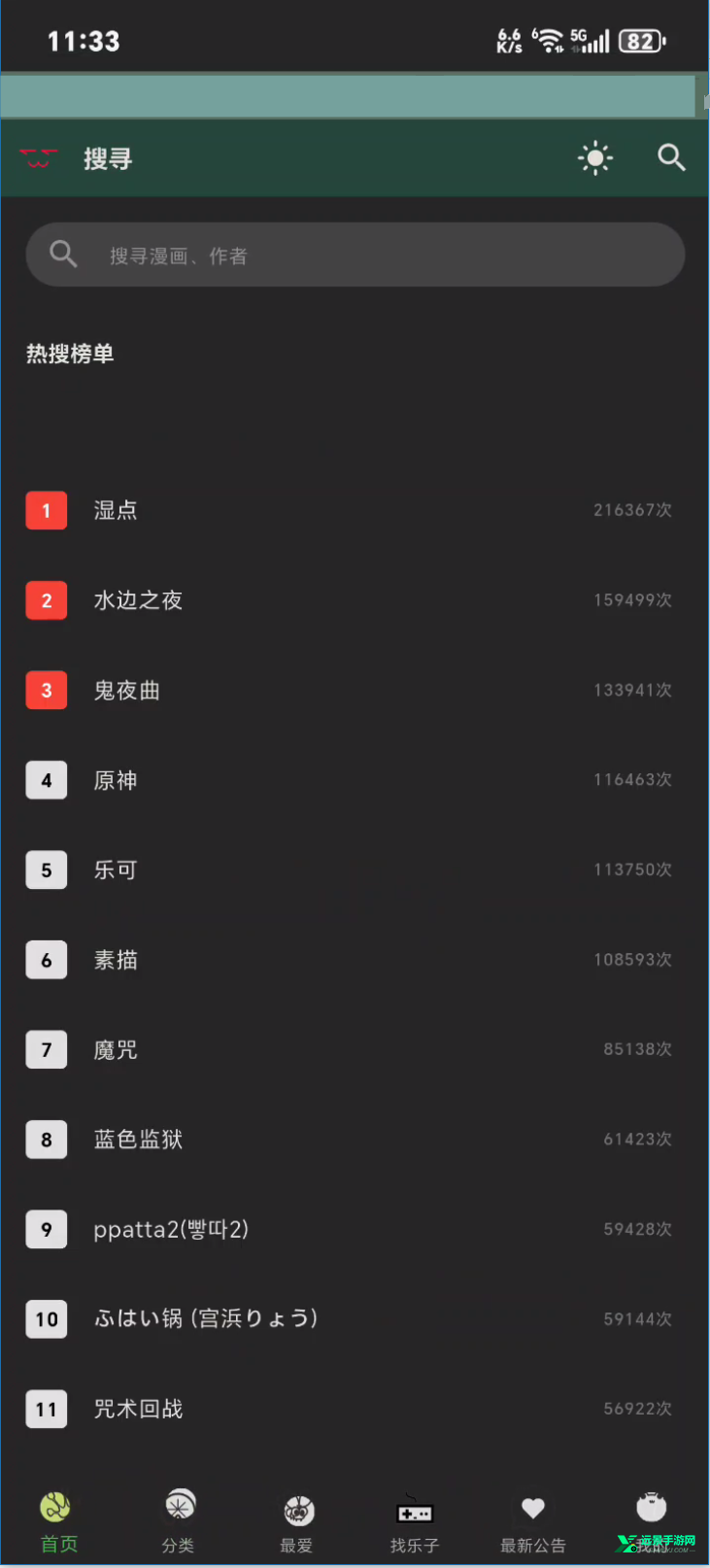
Task: Open search using the magnifier icon in the top bar
Action: pos(670,157)
